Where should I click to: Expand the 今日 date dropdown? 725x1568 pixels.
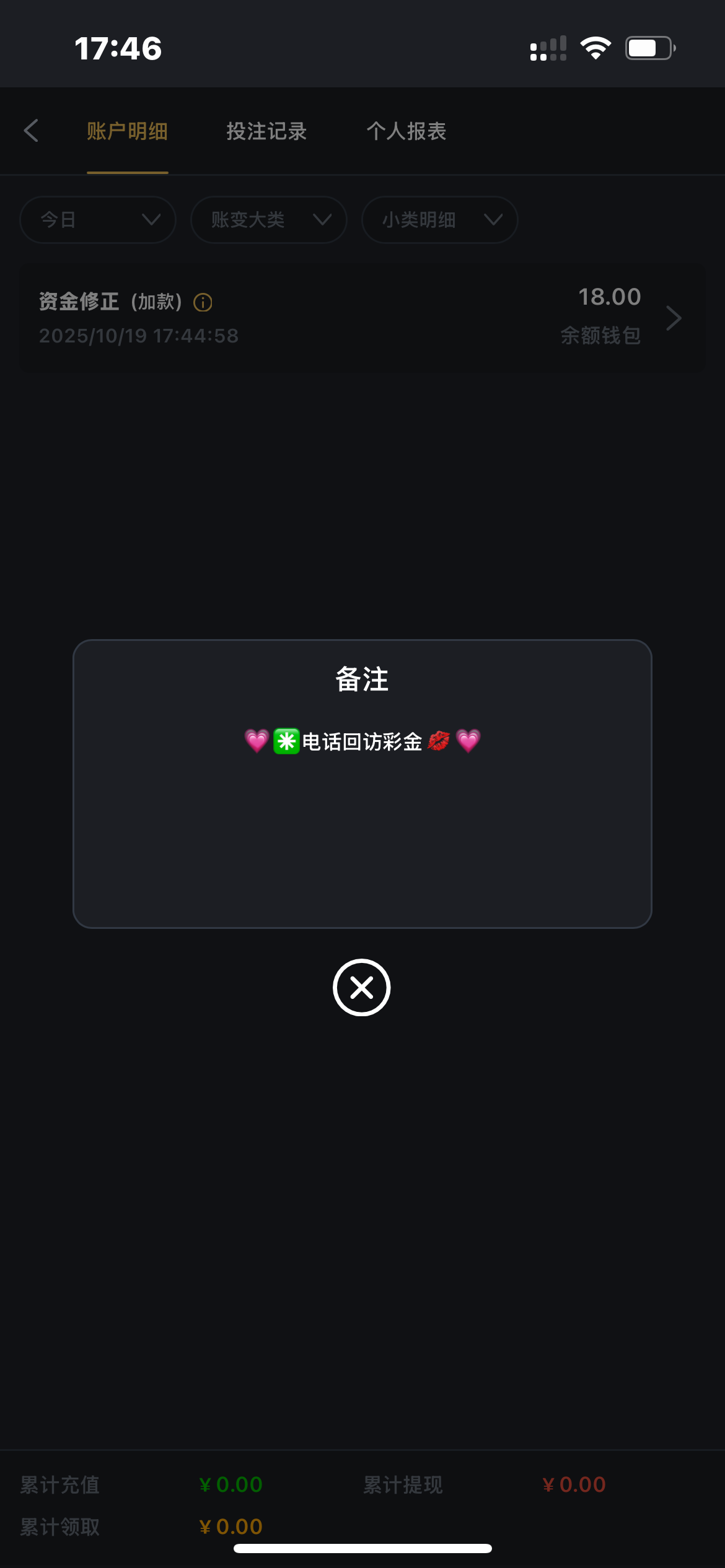tap(98, 220)
